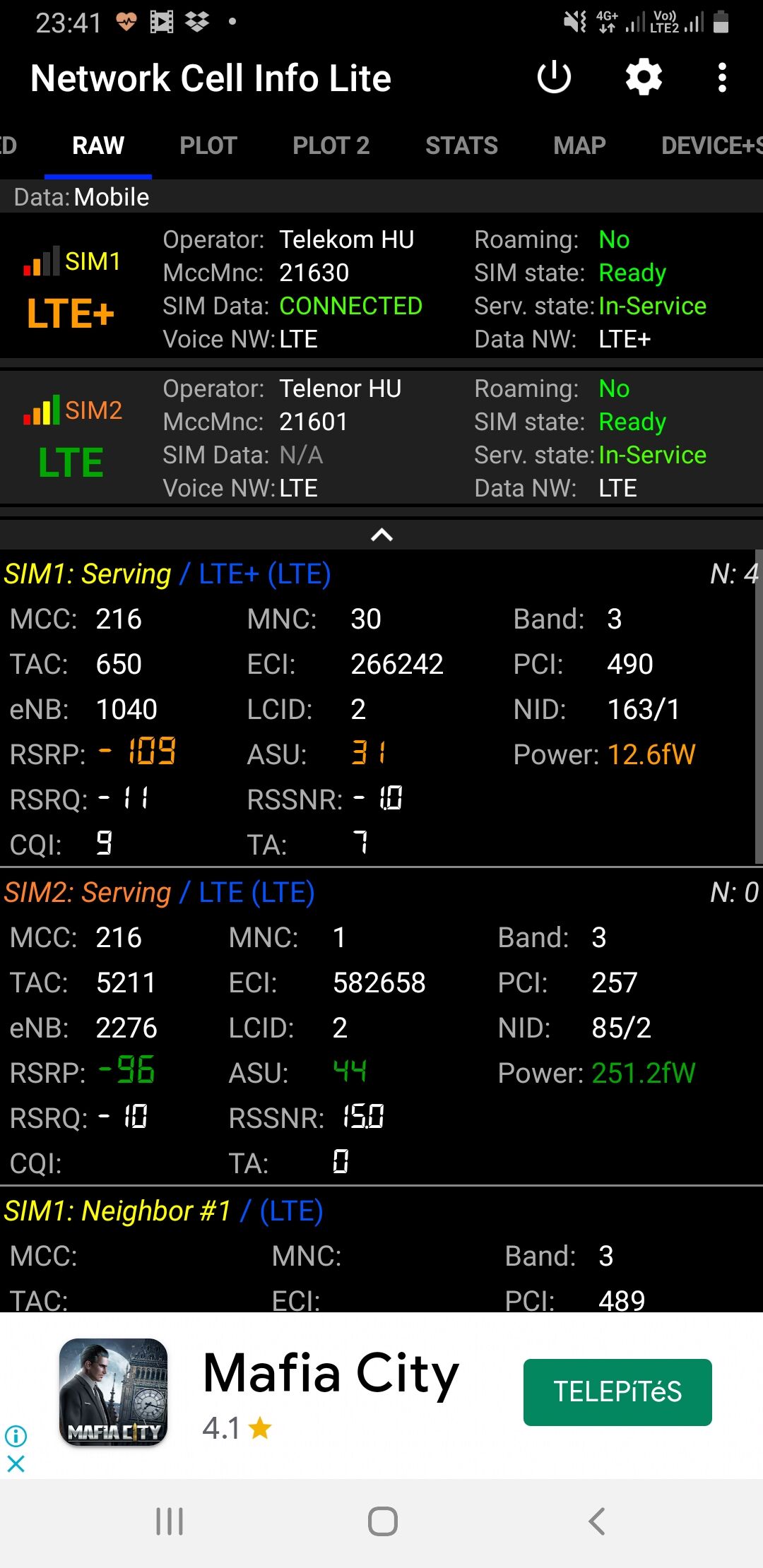Switch to the PLOT 2 tab
The image size is (763, 1568).
[x=331, y=145]
